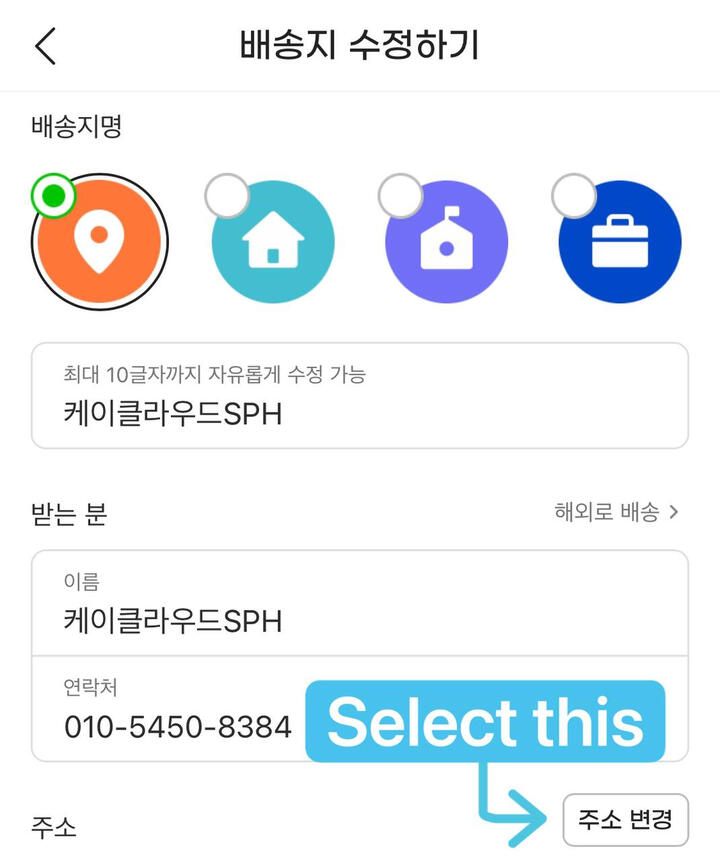720x861 pixels.
Task: Tap the 주소 변경 button
Action: coord(626,821)
